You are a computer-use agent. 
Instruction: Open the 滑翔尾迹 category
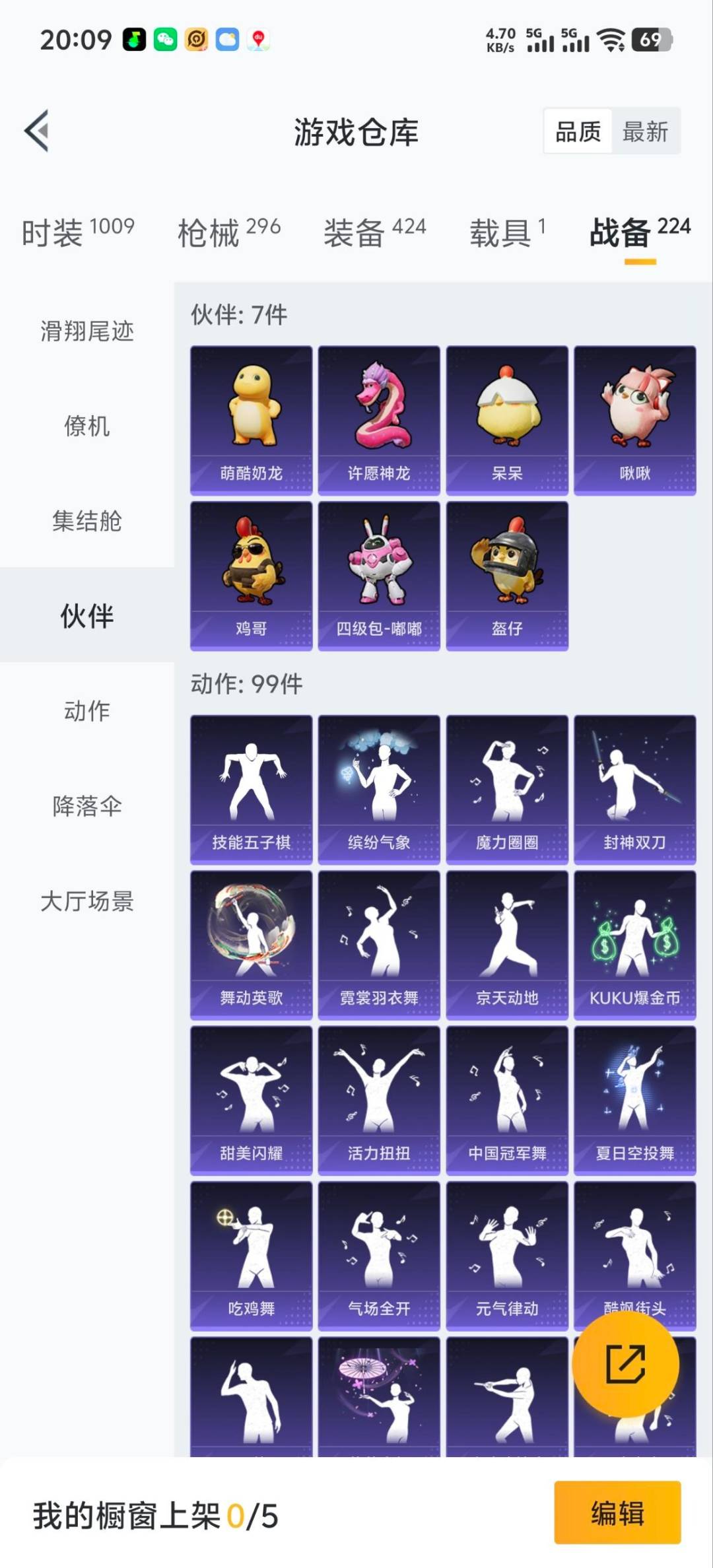86,333
